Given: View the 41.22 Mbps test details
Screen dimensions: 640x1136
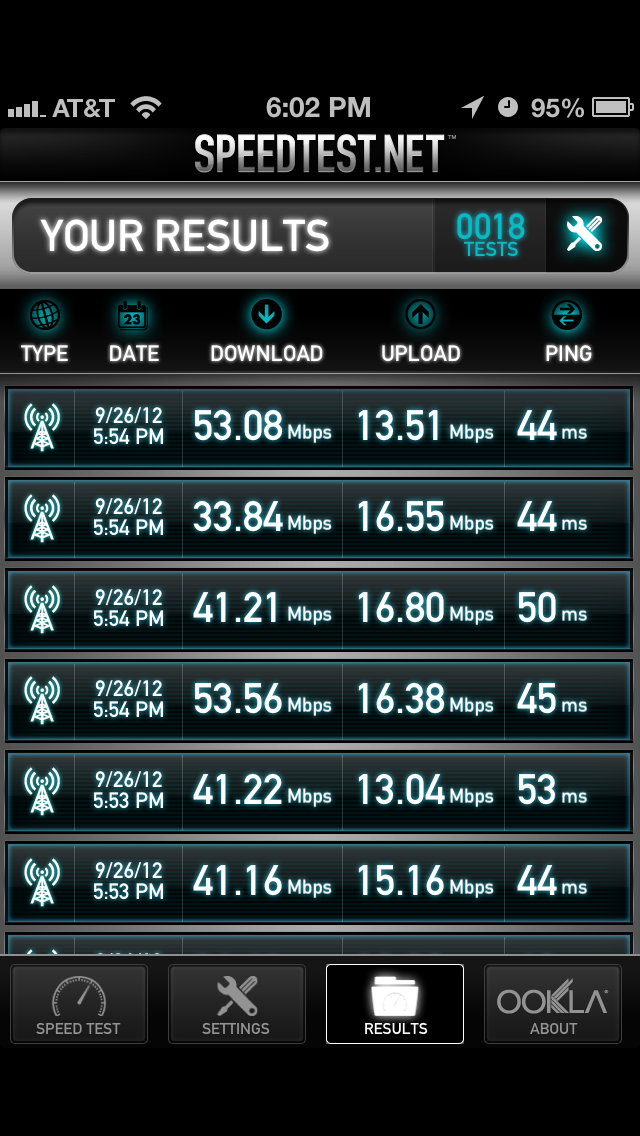Looking at the screenshot, I should tap(319, 792).
